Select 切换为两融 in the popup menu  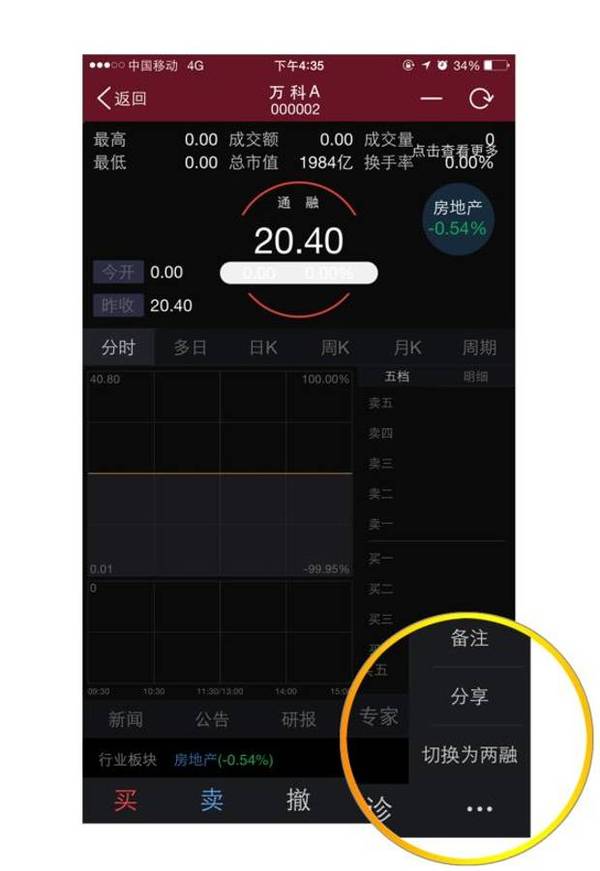click(469, 754)
